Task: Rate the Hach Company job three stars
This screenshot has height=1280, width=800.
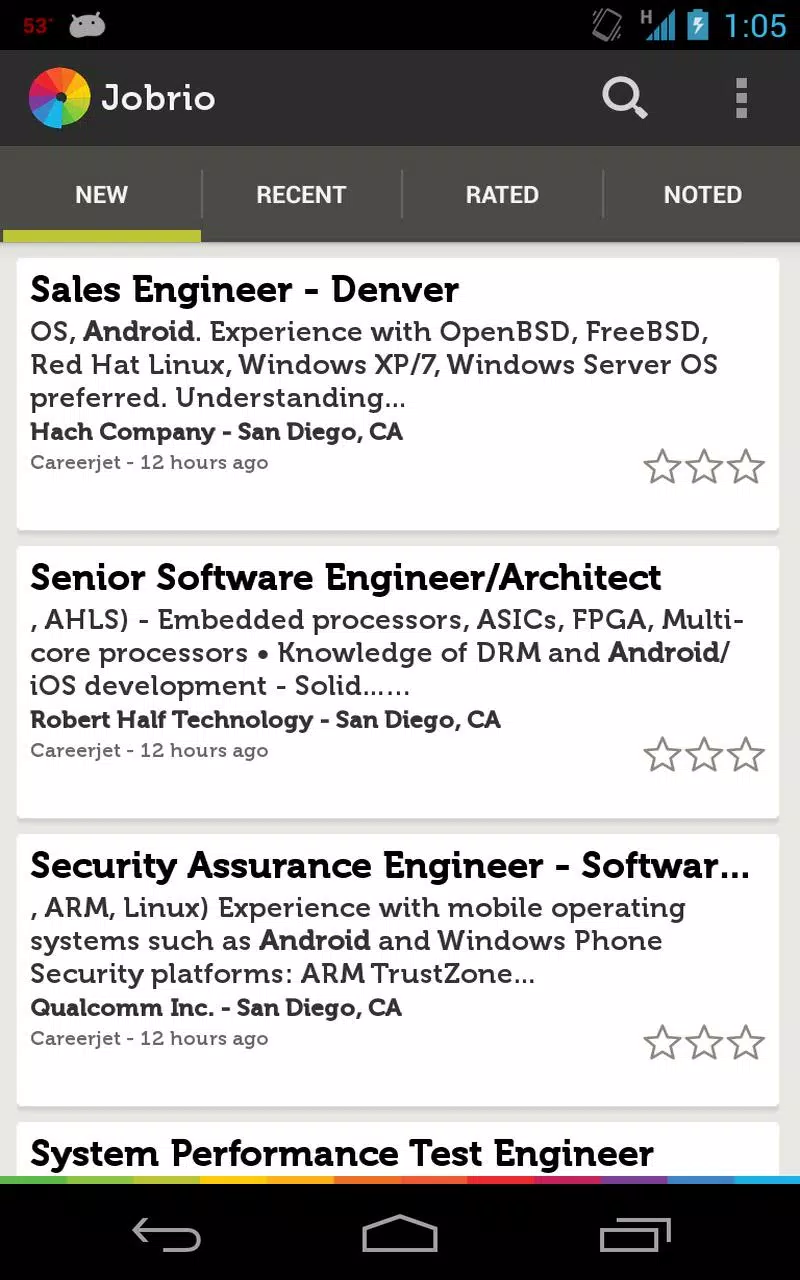Action: click(746, 467)
